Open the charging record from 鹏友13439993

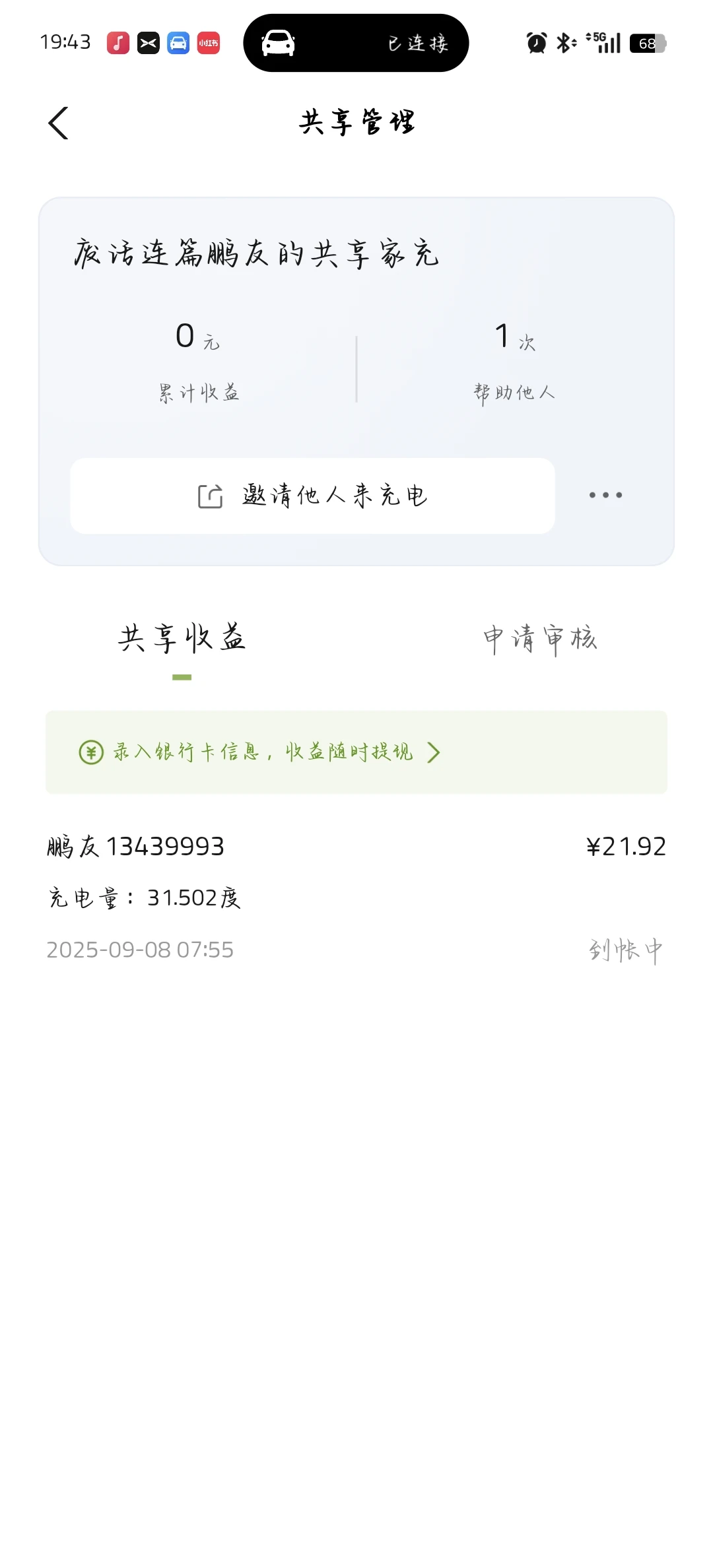(356, 898)
